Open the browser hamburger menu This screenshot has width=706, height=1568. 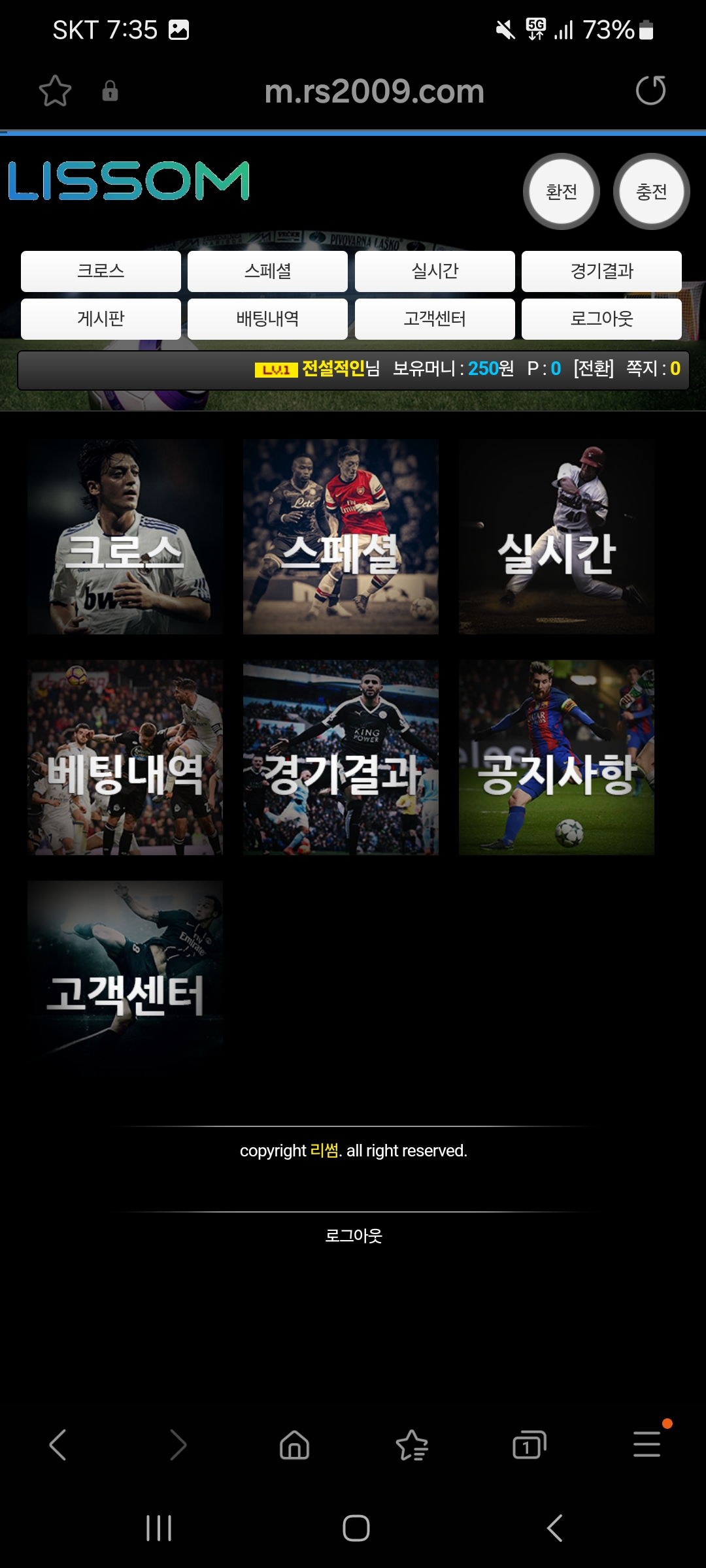tap(647, 1445)
